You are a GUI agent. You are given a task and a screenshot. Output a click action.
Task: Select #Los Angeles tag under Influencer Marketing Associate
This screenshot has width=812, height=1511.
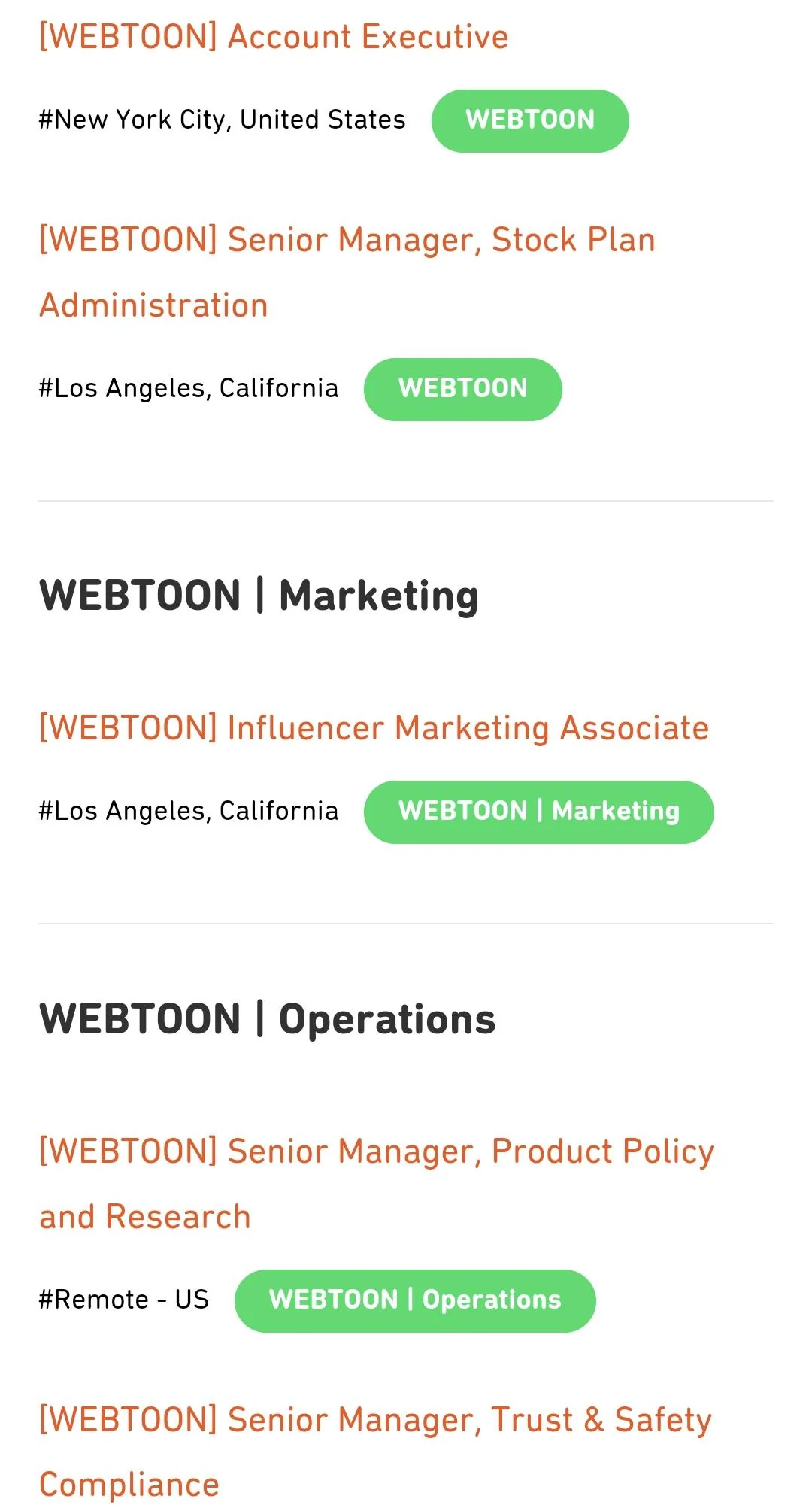click(x=189, y=811)
